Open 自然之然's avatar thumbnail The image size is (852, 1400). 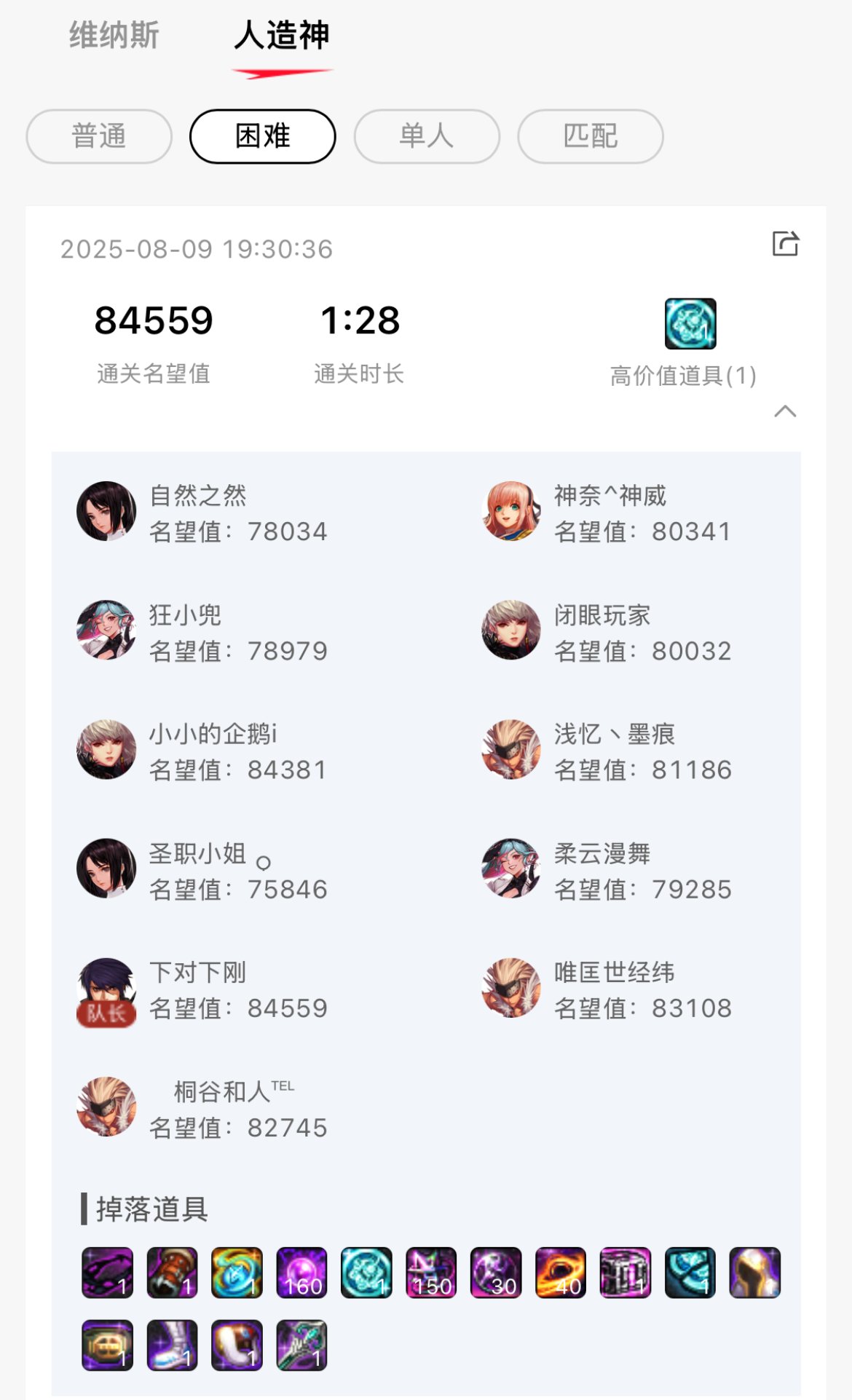coord(106,510)
